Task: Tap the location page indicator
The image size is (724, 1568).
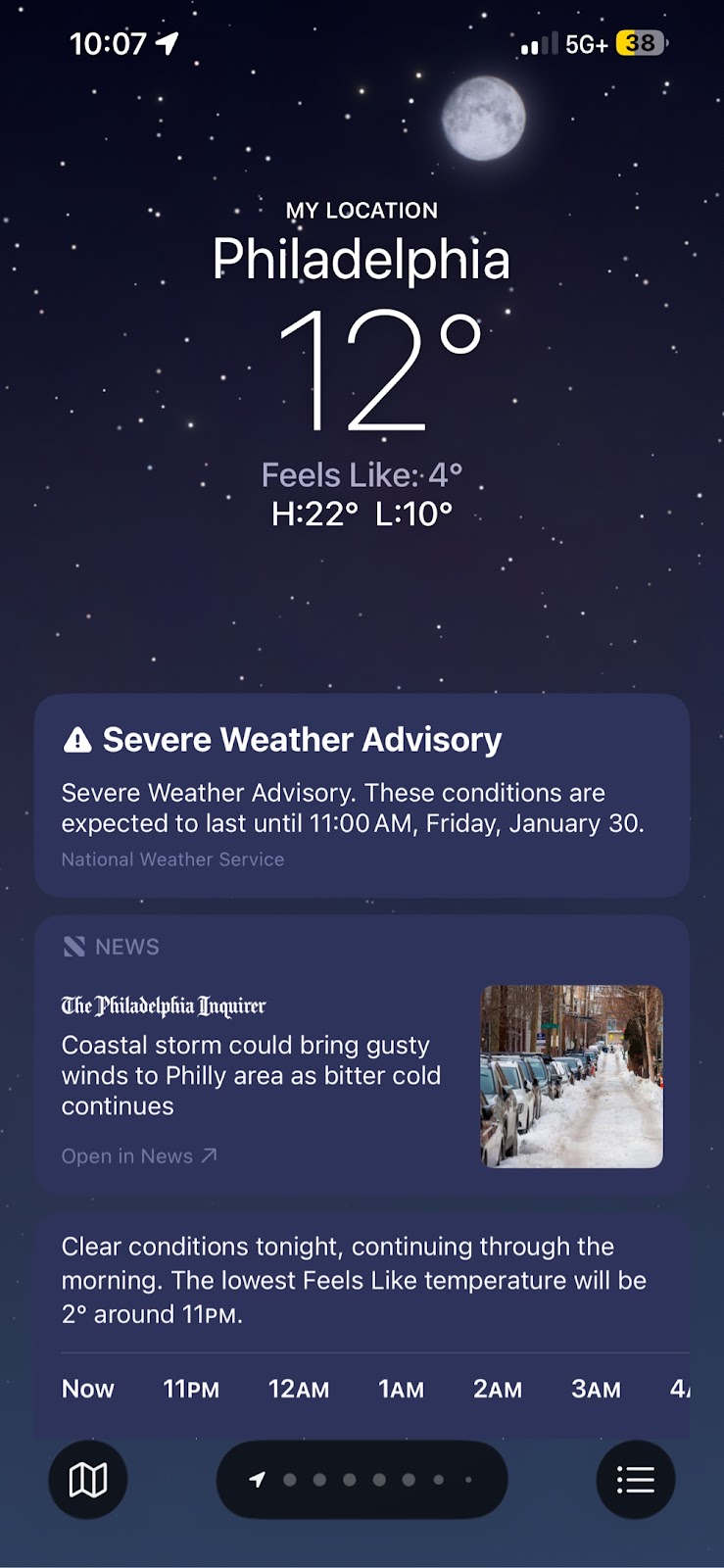Action: 258,1480
